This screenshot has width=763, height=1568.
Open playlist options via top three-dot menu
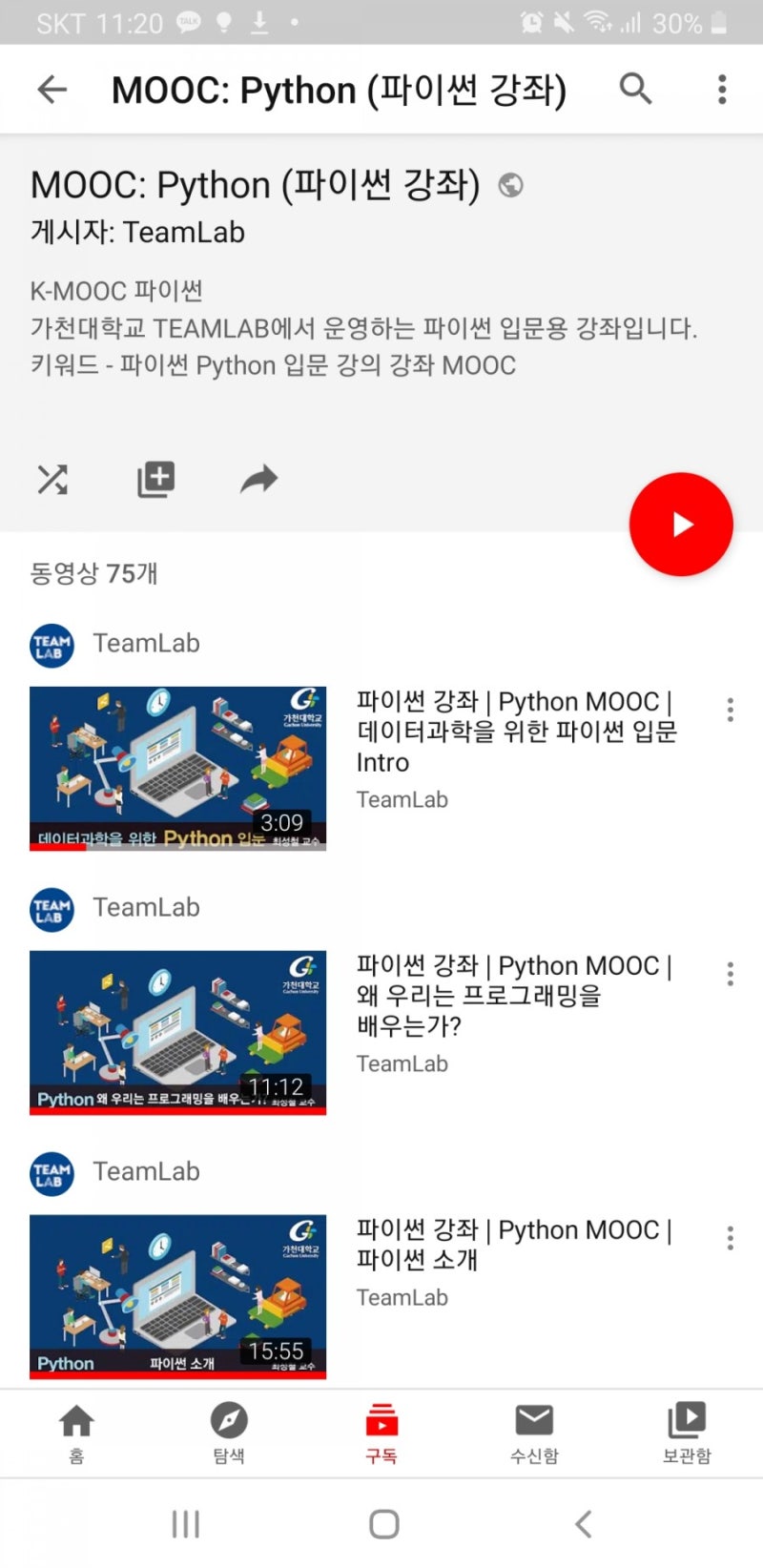coord(720,89)
